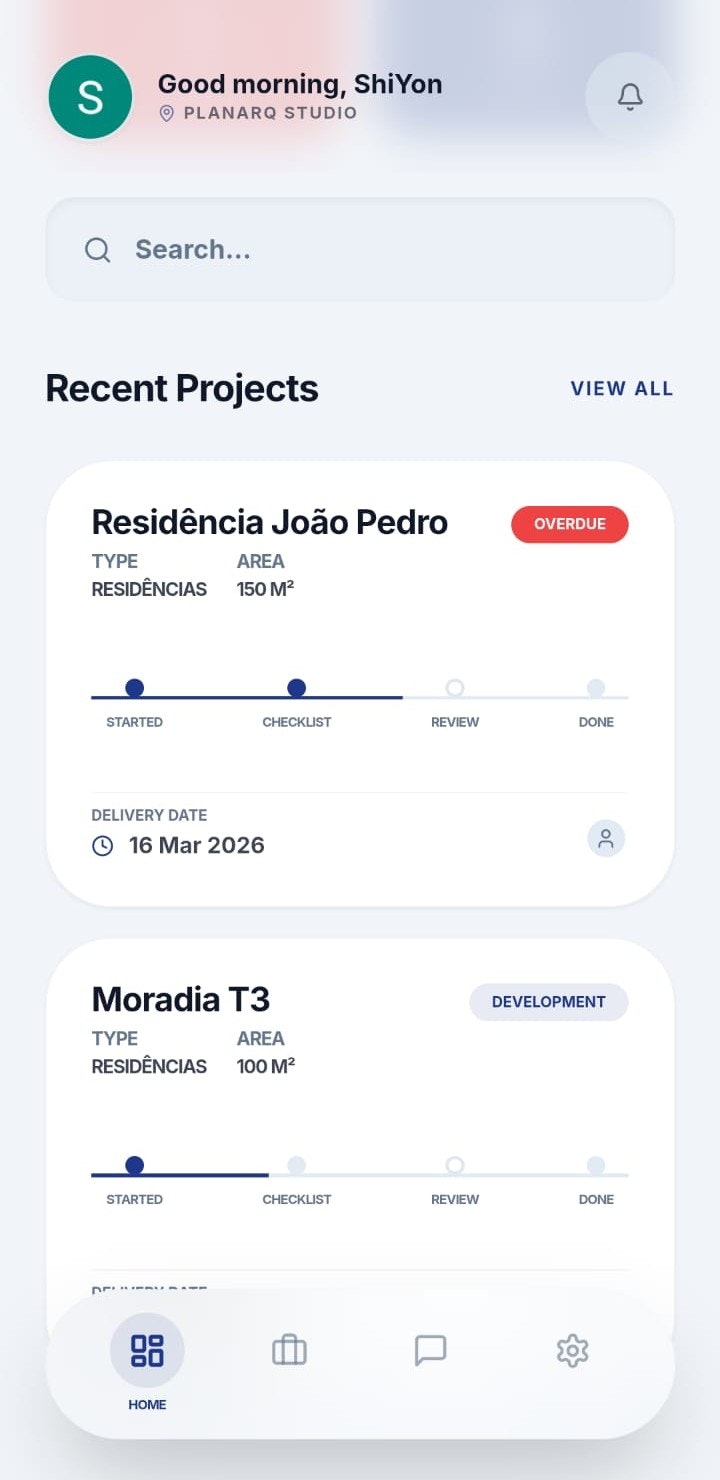Select the Moradia T3 project title
This screenshot has width=720, height=1480.
[x=180, y=999]
